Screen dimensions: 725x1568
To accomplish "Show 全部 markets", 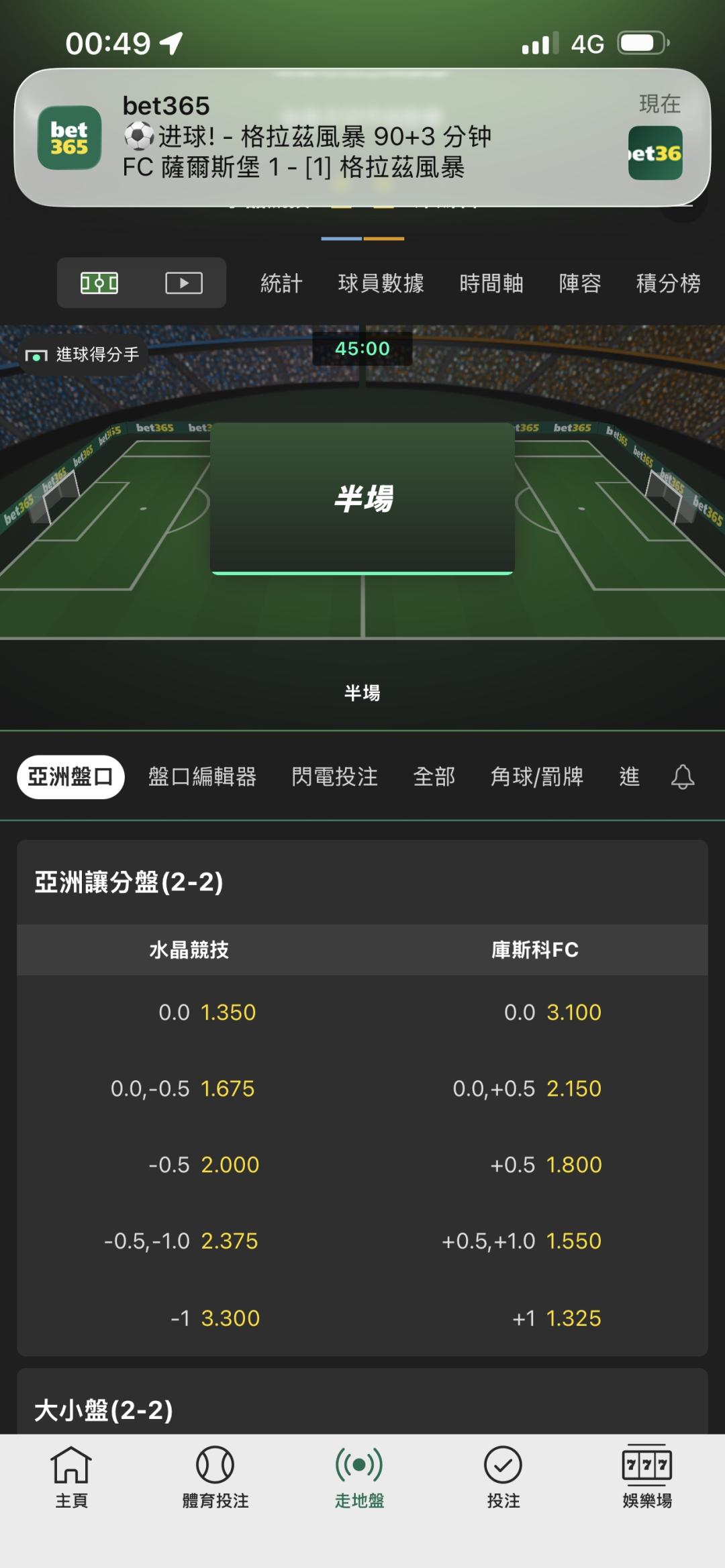I will pos(434,777).
